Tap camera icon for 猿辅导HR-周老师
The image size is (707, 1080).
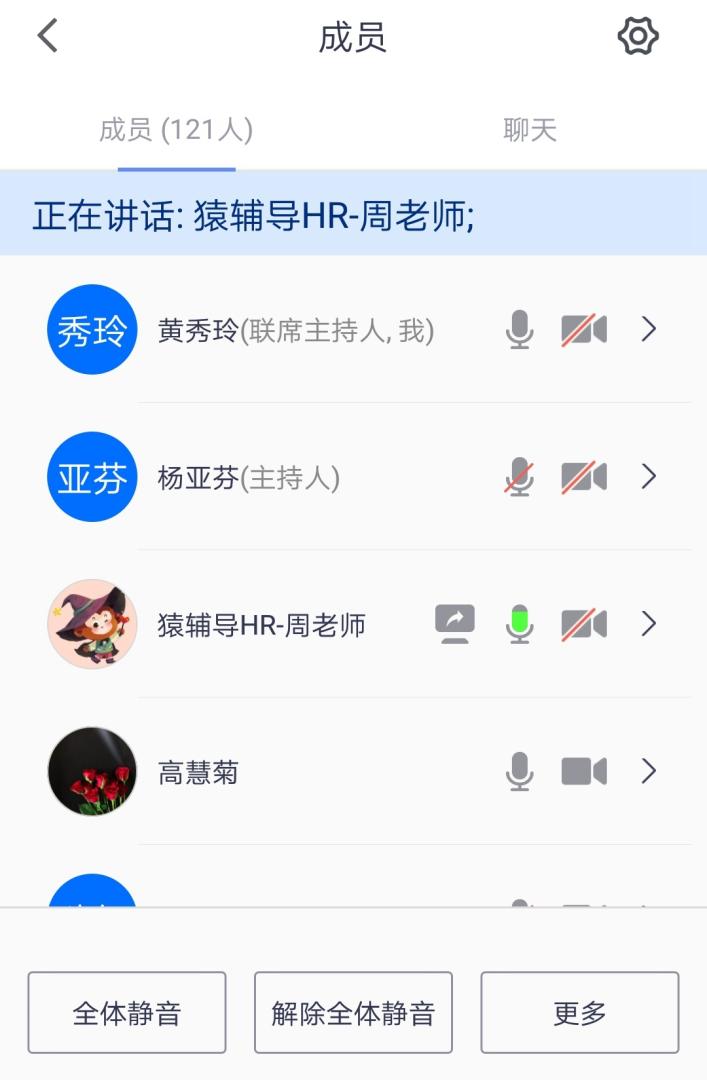tap(584, 624)
